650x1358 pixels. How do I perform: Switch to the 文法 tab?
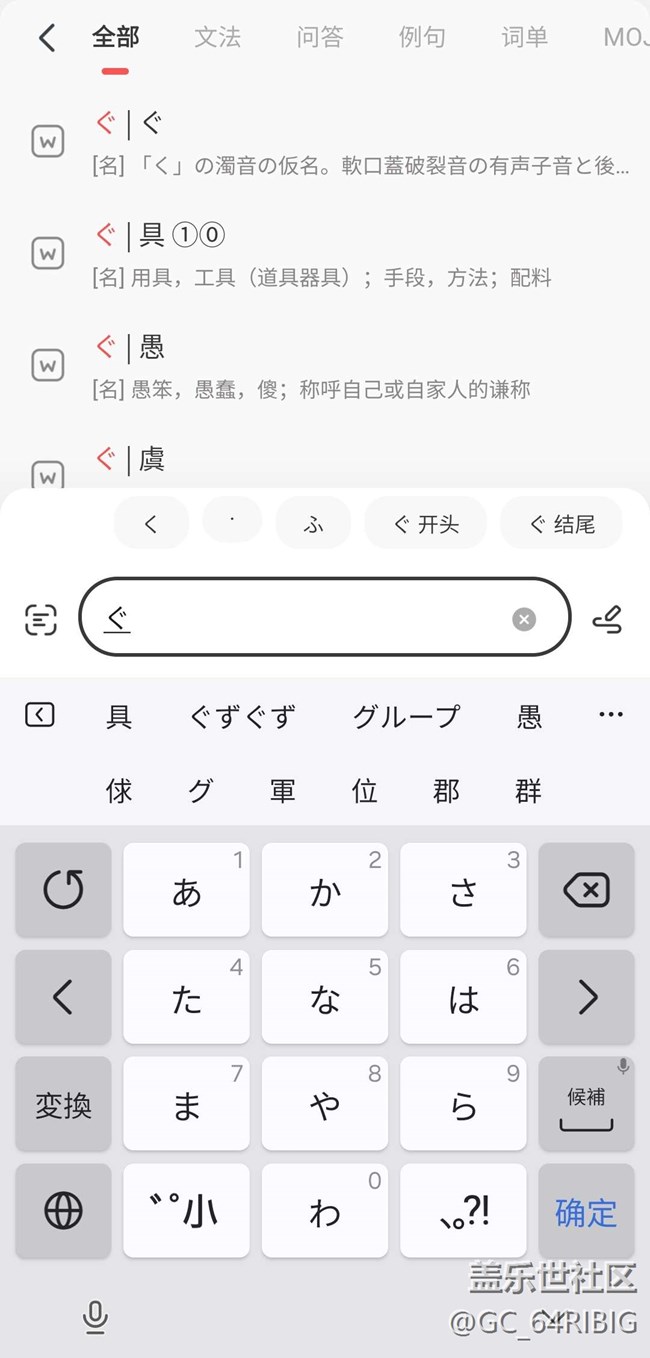tap(217, 38)
